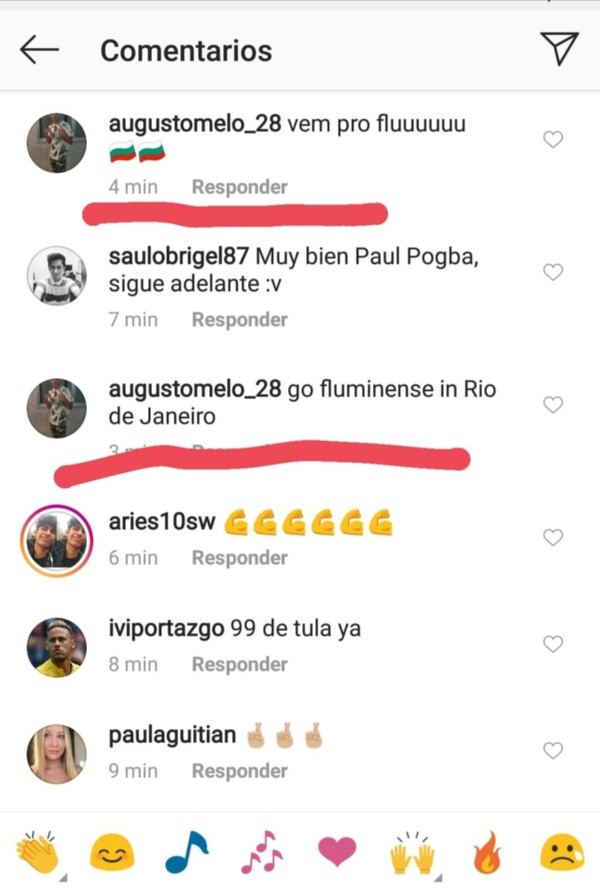Open direct share paper plane icon
Image resolution: width=600 pixels, height=888 pixels.
click(x=558, y=48)
